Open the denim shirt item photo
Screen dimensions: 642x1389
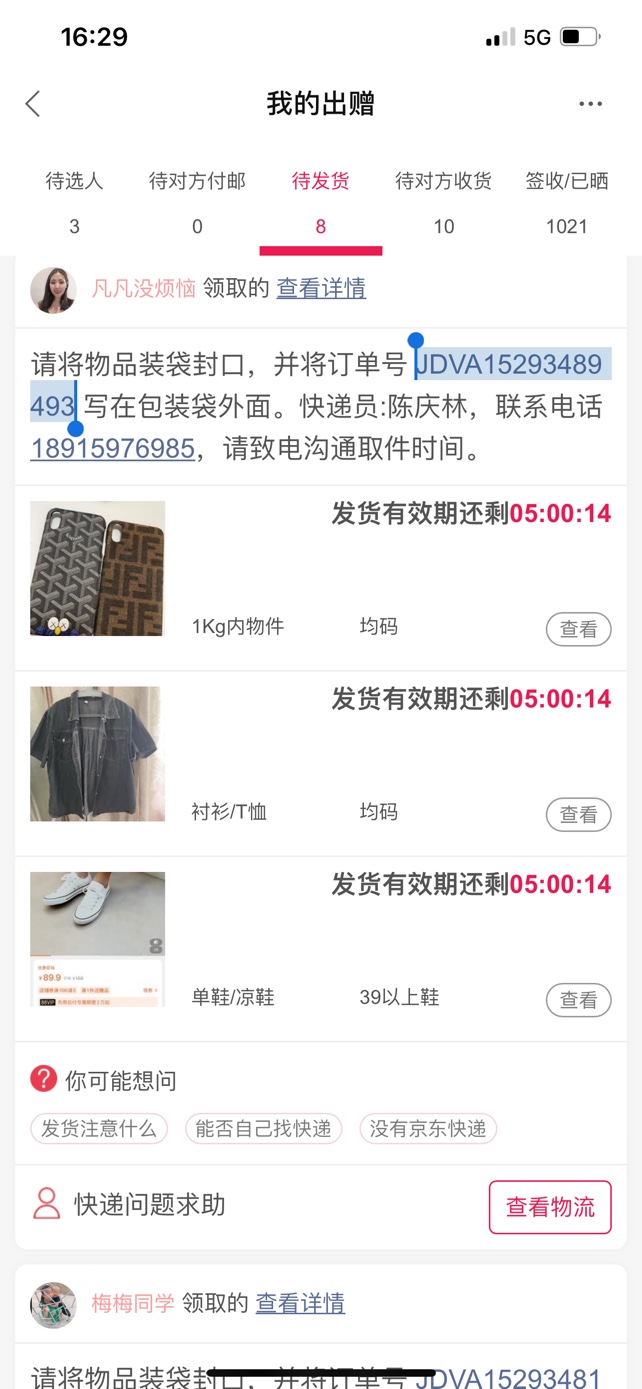point(97,753)
